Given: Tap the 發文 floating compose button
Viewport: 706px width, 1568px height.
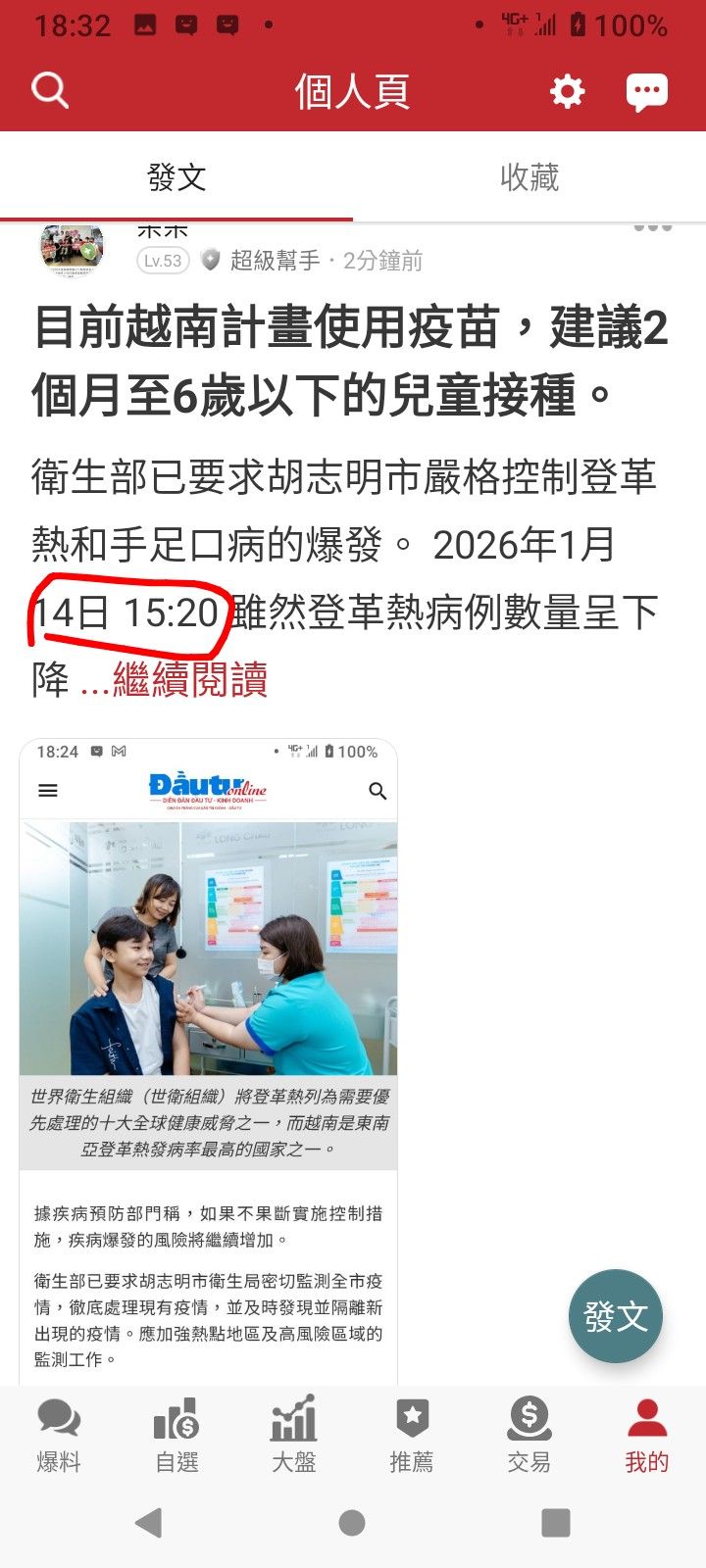Looking at the screenshot, I should (x=616, y=1316).
